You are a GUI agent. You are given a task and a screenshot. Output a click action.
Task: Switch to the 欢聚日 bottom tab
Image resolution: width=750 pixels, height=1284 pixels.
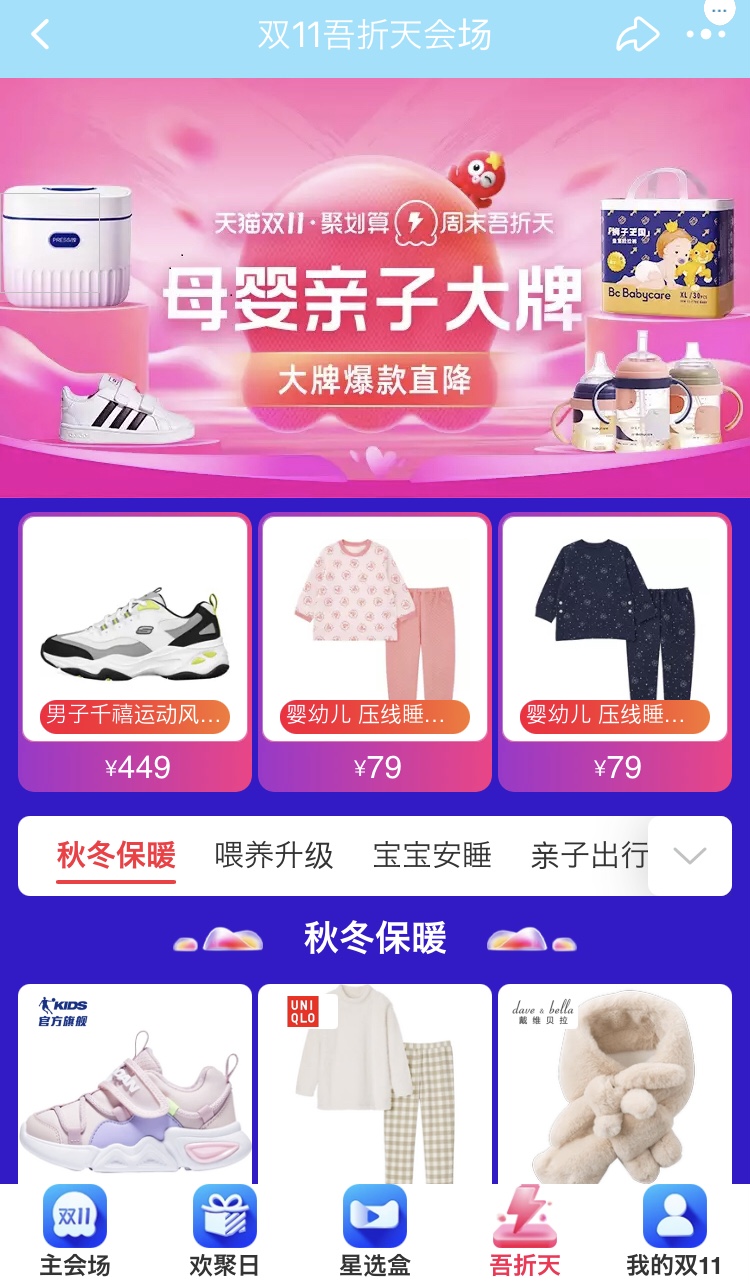[225, 1232]
